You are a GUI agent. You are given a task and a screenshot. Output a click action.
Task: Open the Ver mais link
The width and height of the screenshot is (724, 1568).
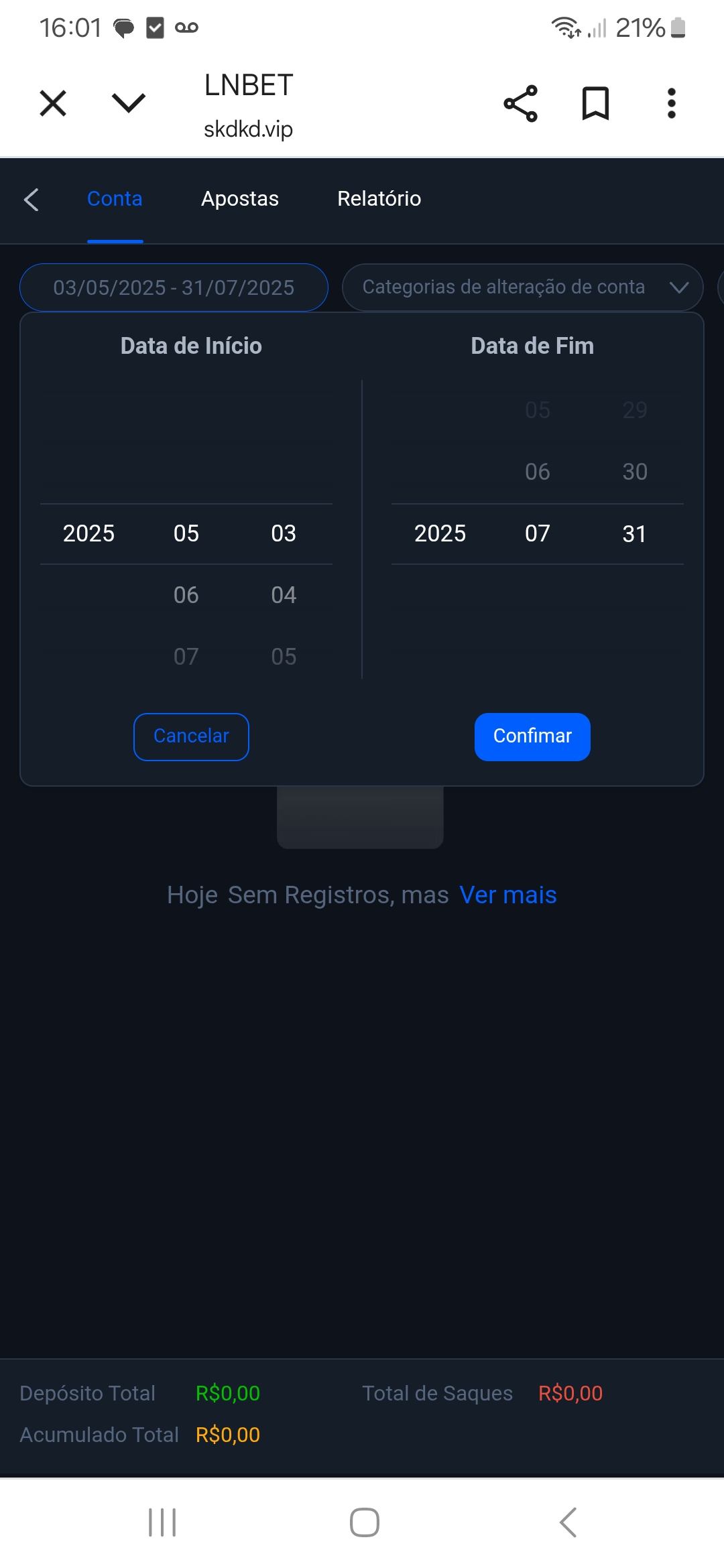pyautogui.click(x=507, y=895)
